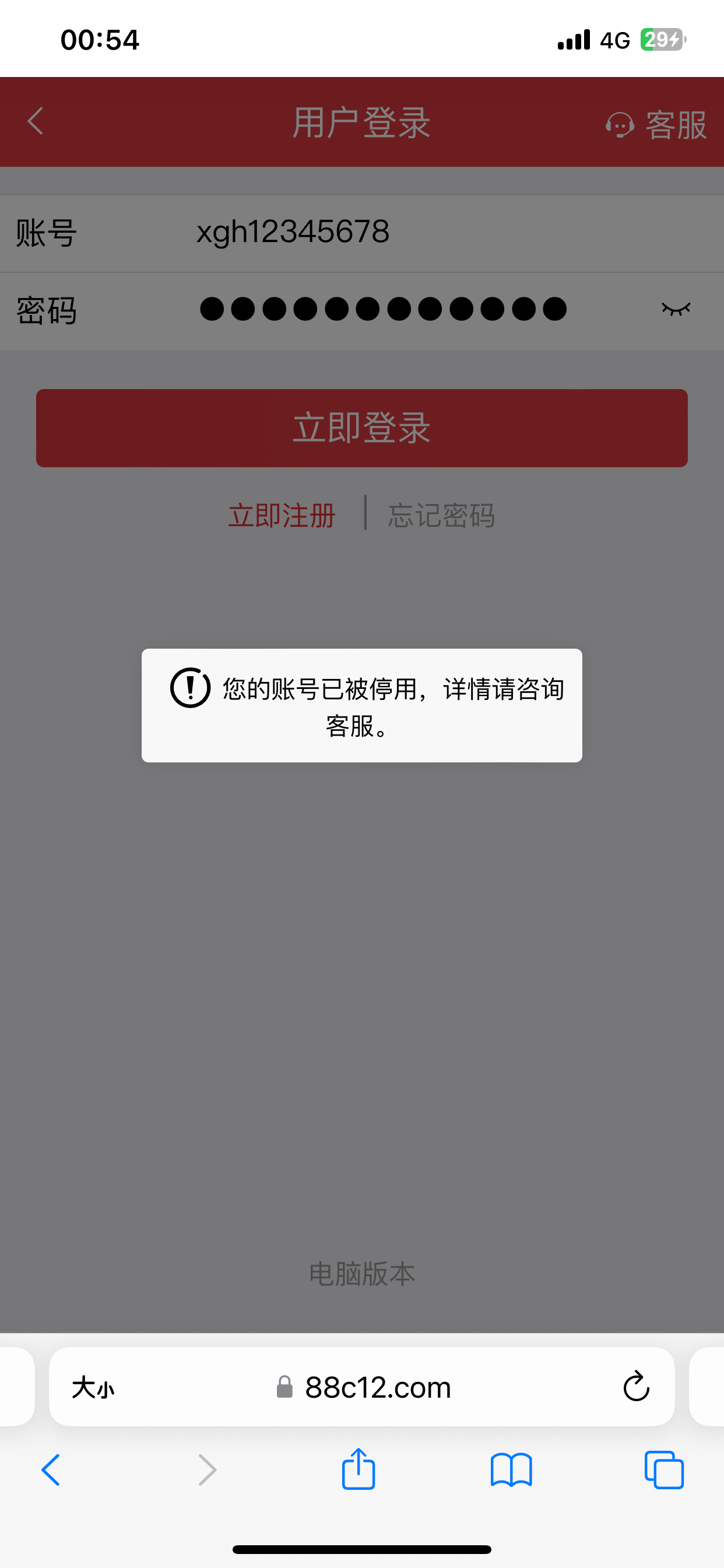Open the Share sheet in Safari
The image size is (724, 1568).
click(359, 1471)
